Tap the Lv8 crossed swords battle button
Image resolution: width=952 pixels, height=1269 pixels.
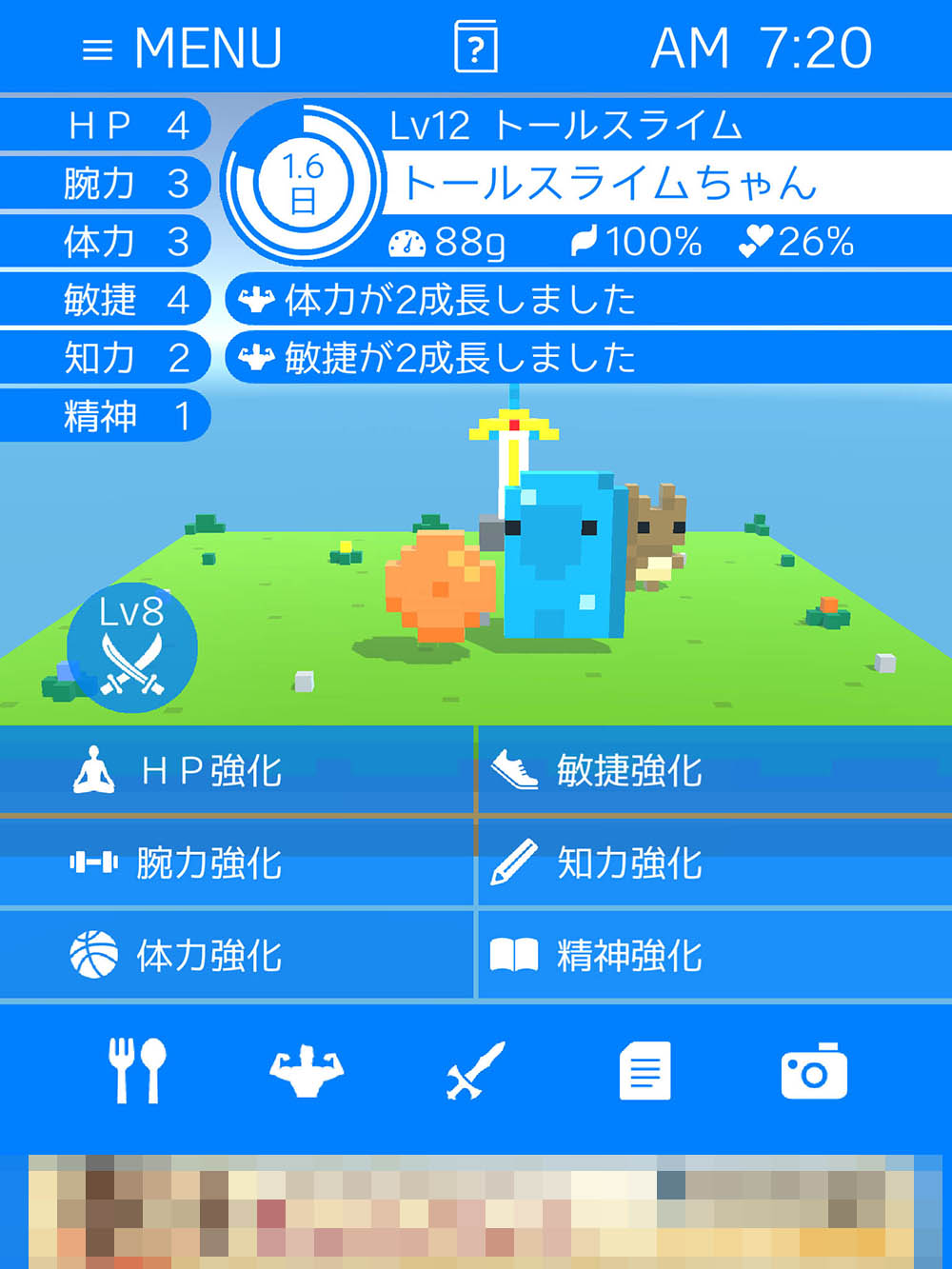coord(132,648)
